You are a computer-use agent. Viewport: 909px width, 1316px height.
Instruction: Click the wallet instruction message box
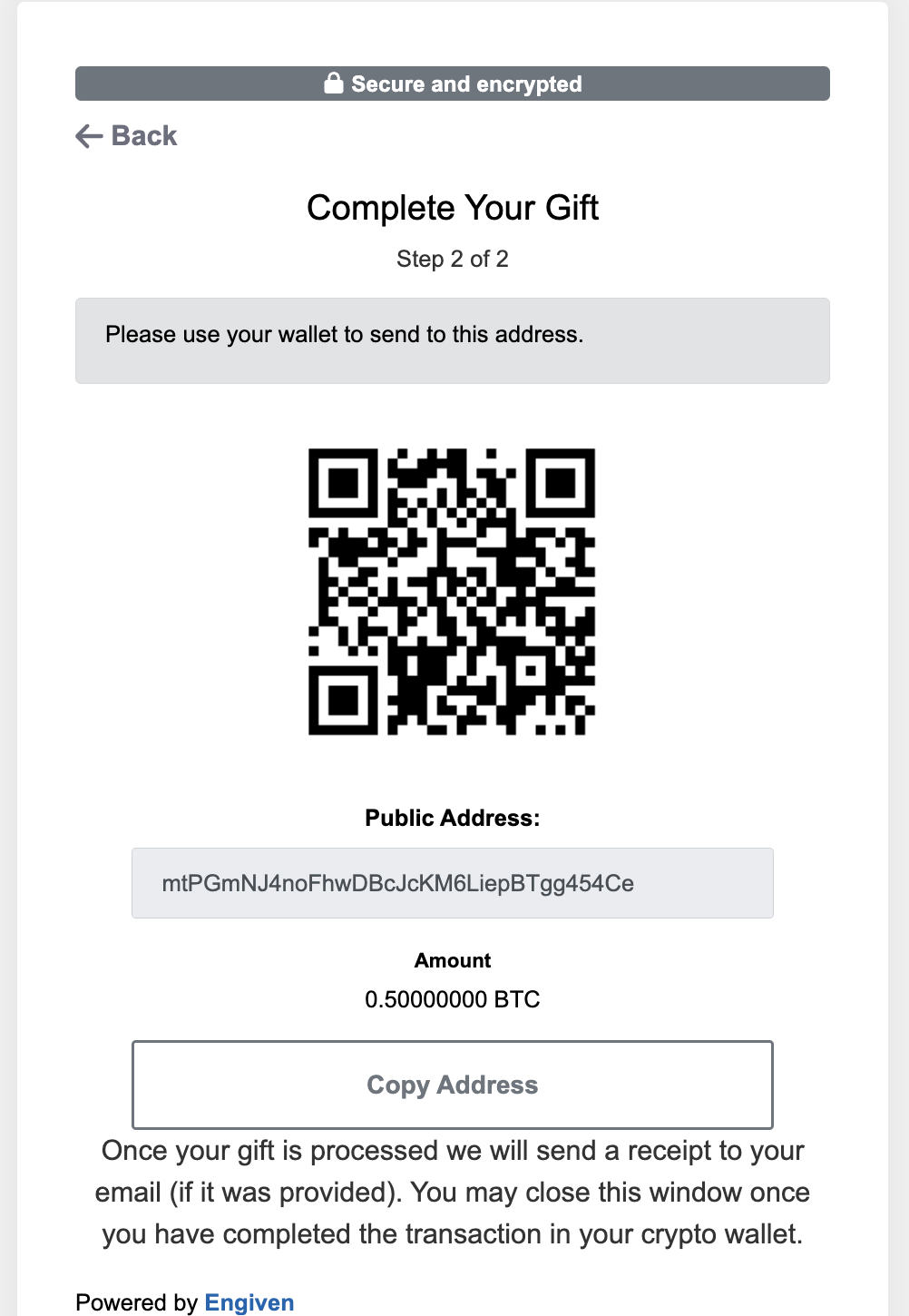point(453,340)
